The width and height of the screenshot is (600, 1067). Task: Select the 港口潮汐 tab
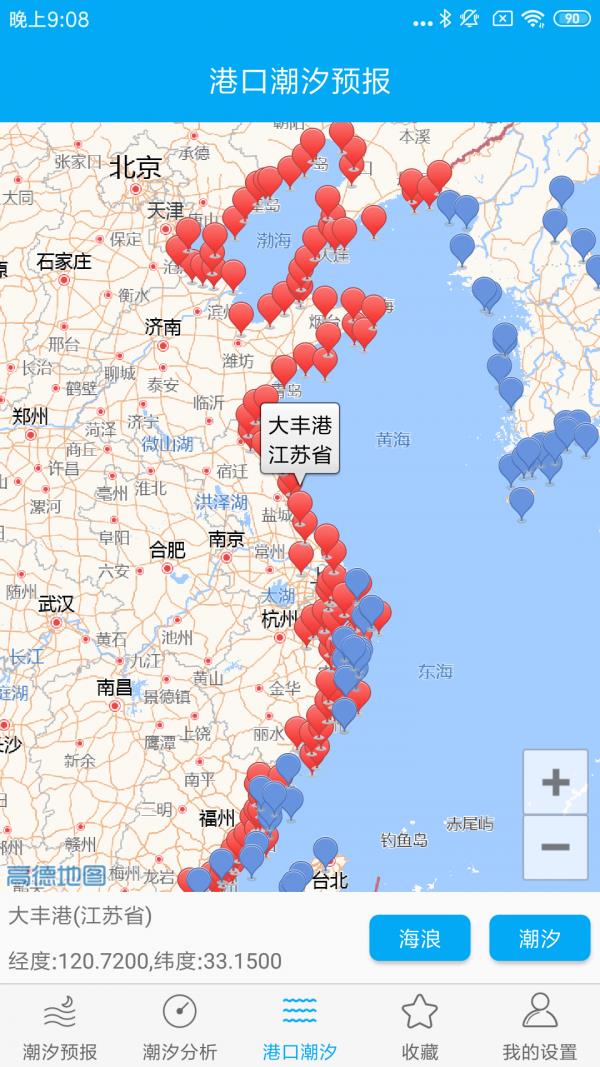[x=300, y=1027]
